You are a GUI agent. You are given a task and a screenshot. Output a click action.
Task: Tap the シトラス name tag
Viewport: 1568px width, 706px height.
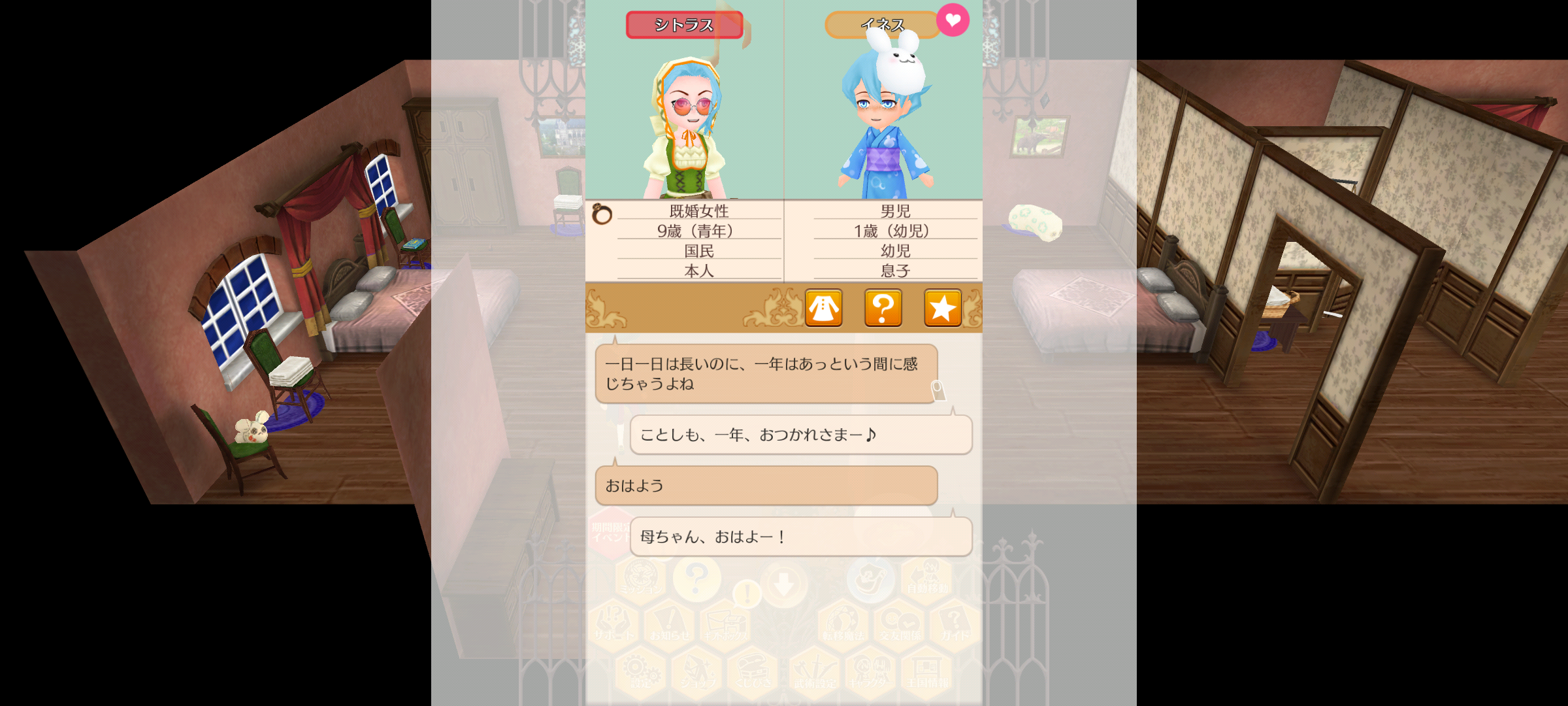pyautogui.click(x=684, y=25)
